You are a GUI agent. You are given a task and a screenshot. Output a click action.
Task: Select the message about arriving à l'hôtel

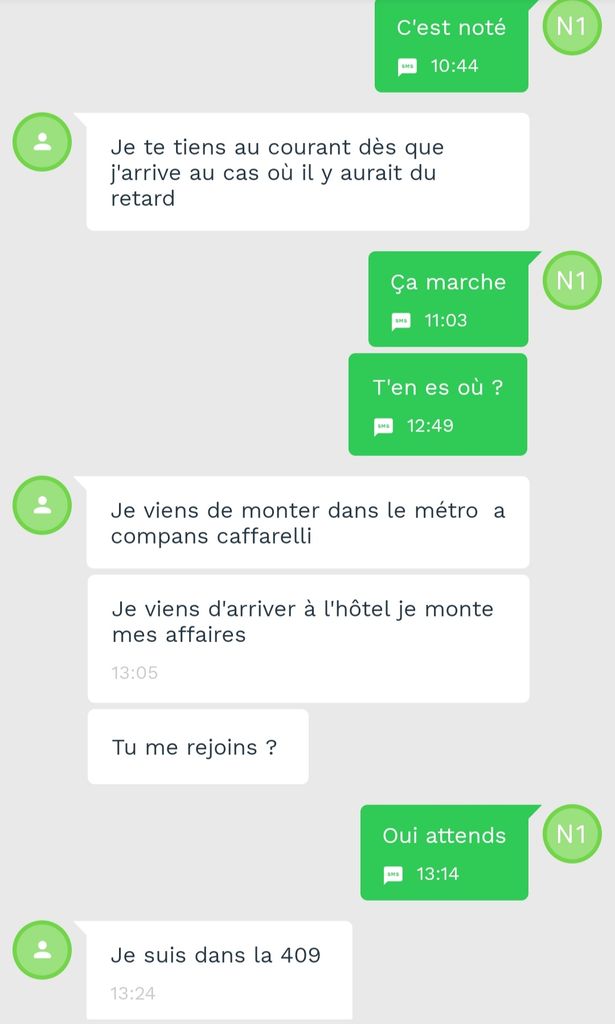point(307,638)
